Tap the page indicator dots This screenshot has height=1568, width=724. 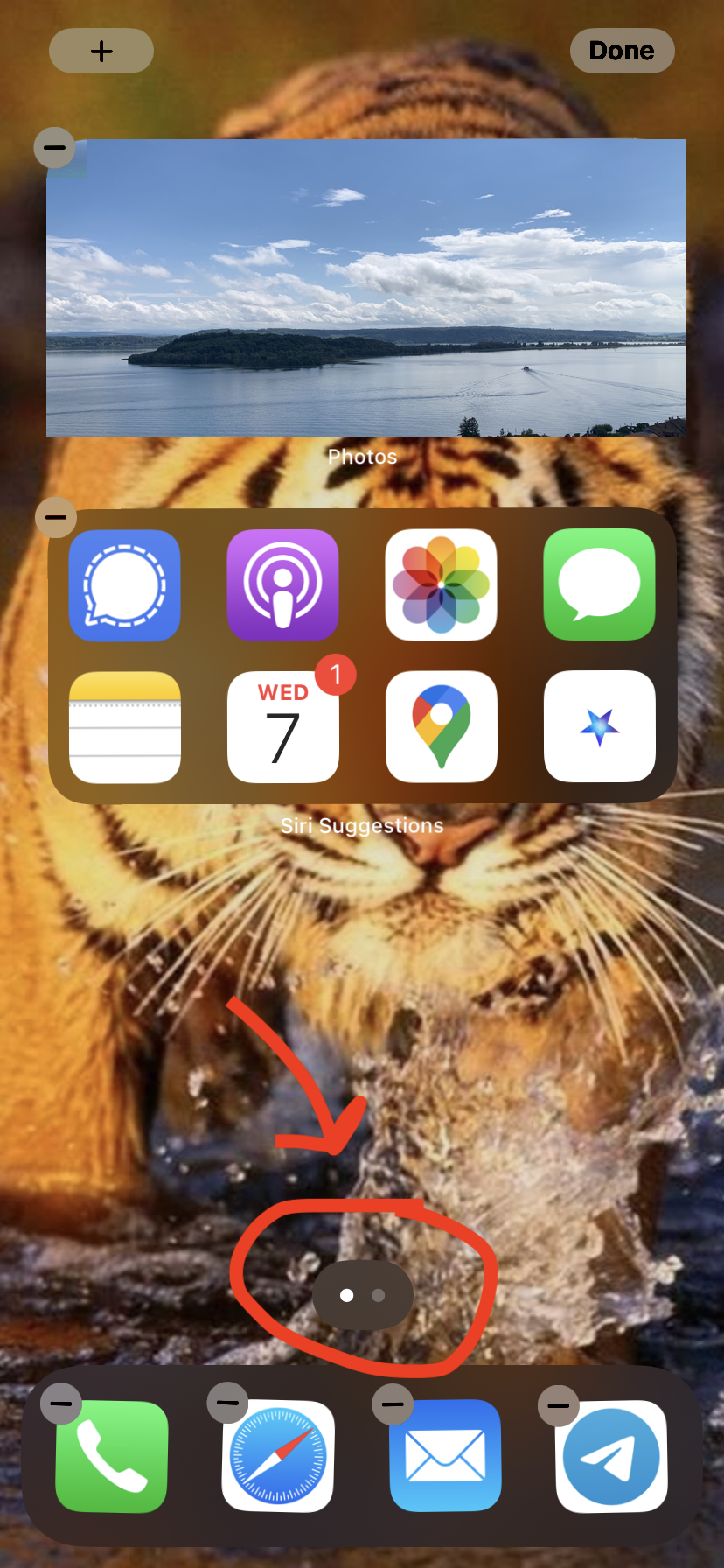click(x=363, y=1295)
